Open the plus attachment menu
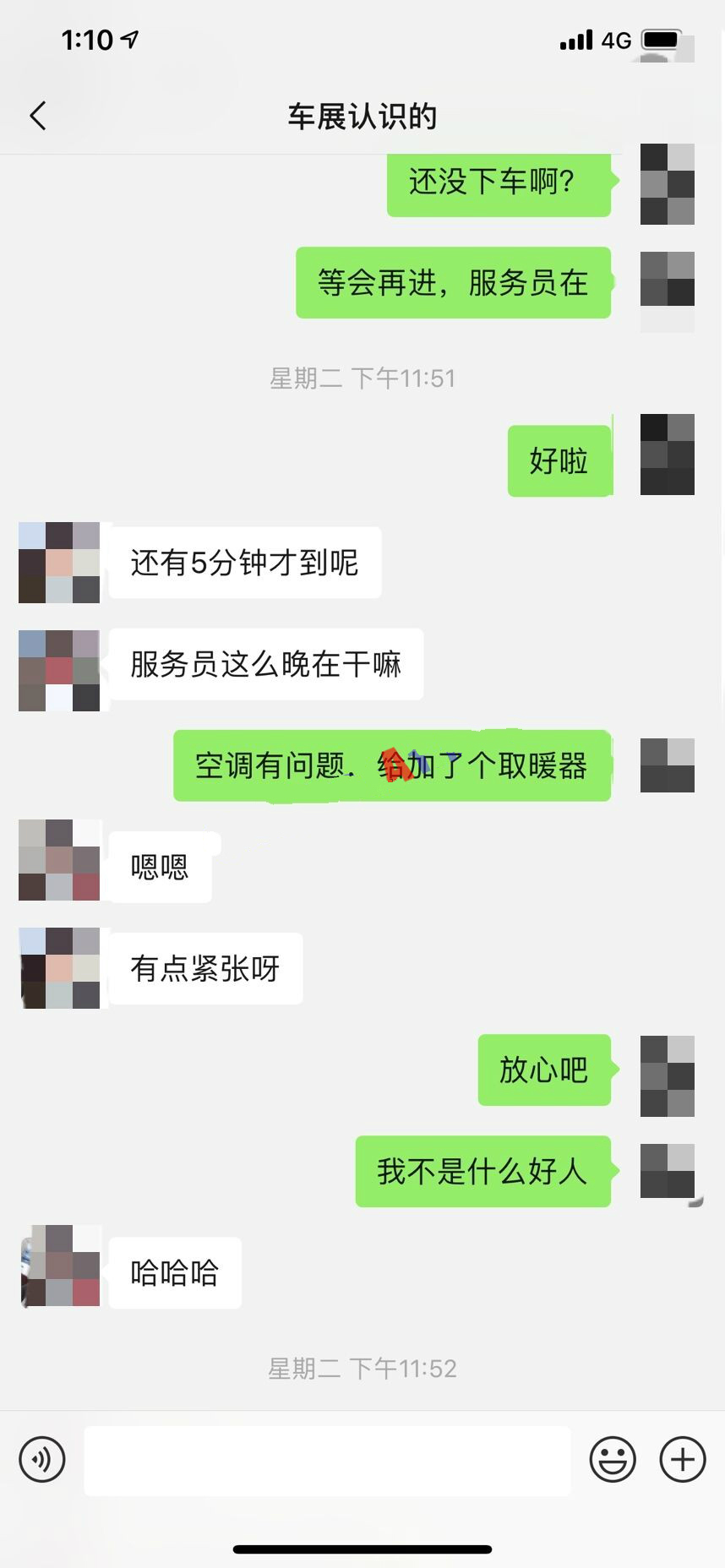725x1568 pixels. [x=682, y=1459]
